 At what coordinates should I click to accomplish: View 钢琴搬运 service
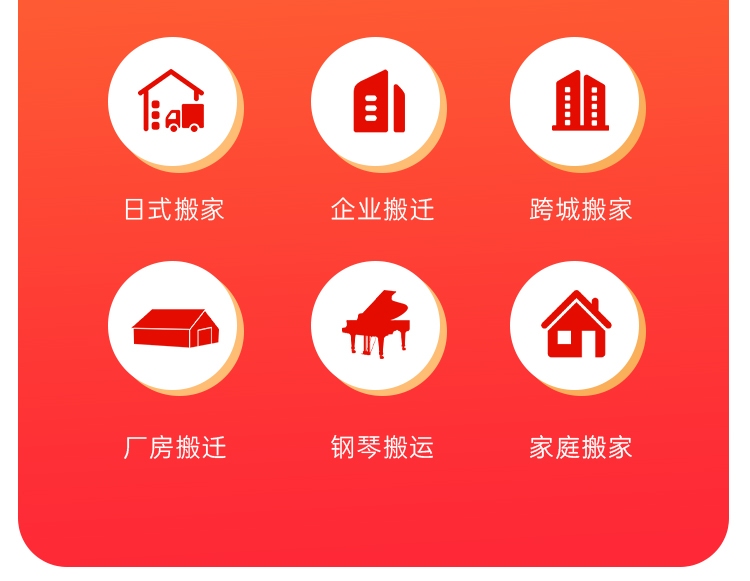click(x=376, y=326)
